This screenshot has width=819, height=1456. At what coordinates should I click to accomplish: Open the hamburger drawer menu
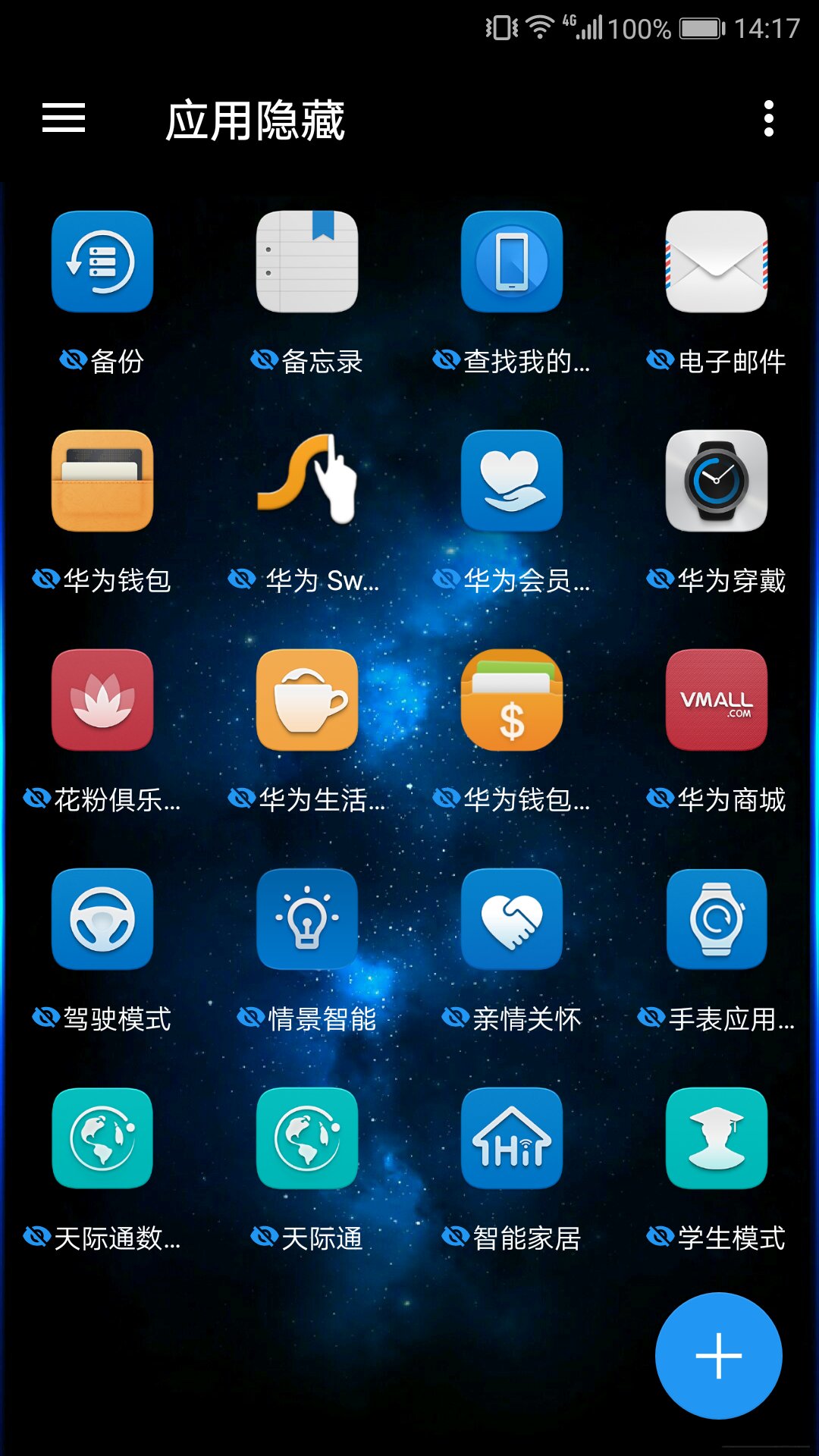pos(64,118)
